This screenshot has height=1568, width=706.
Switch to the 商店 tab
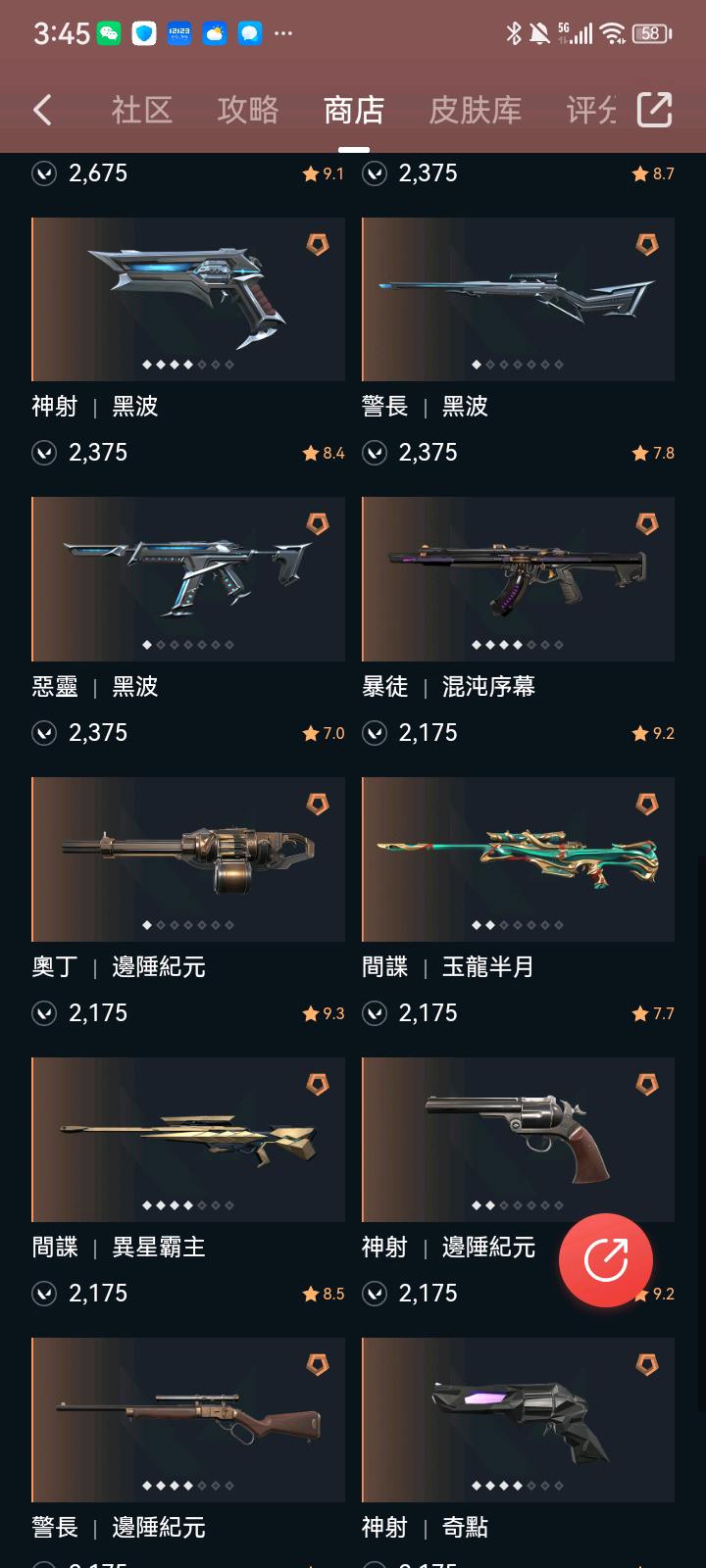(x=353, y=110)
